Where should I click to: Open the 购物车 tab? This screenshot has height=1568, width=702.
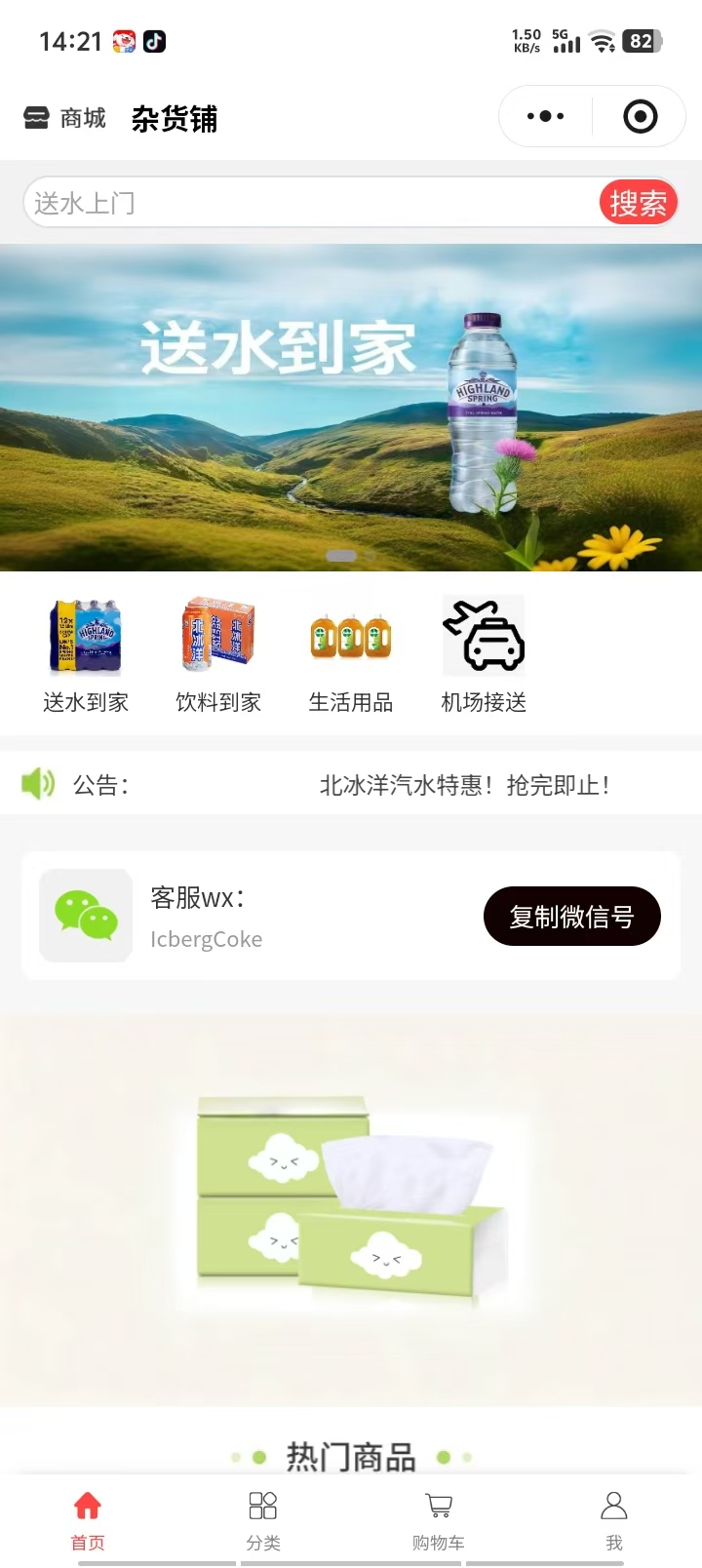tap(439, 1519)
